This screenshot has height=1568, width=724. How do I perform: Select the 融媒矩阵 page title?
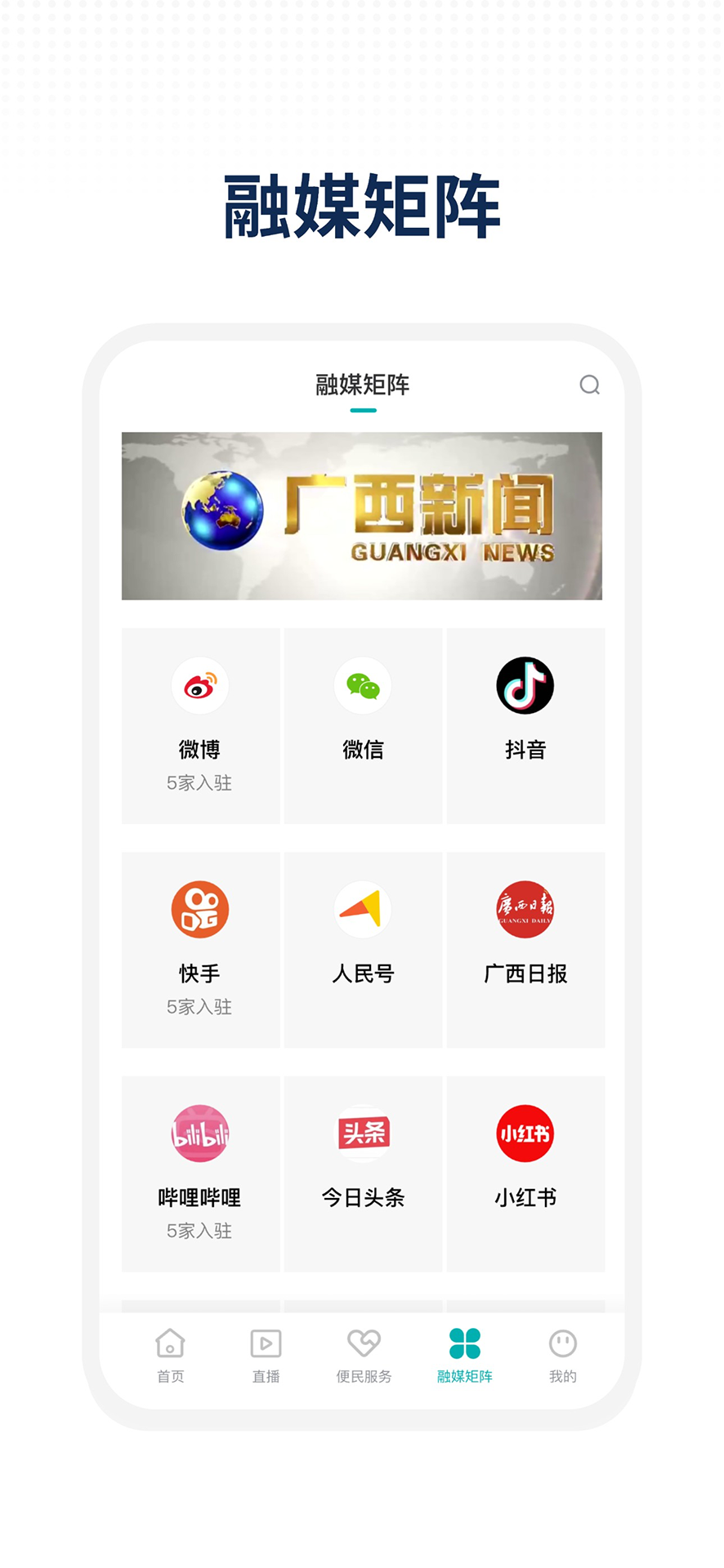pyautogui.click(x=362, y=385)
